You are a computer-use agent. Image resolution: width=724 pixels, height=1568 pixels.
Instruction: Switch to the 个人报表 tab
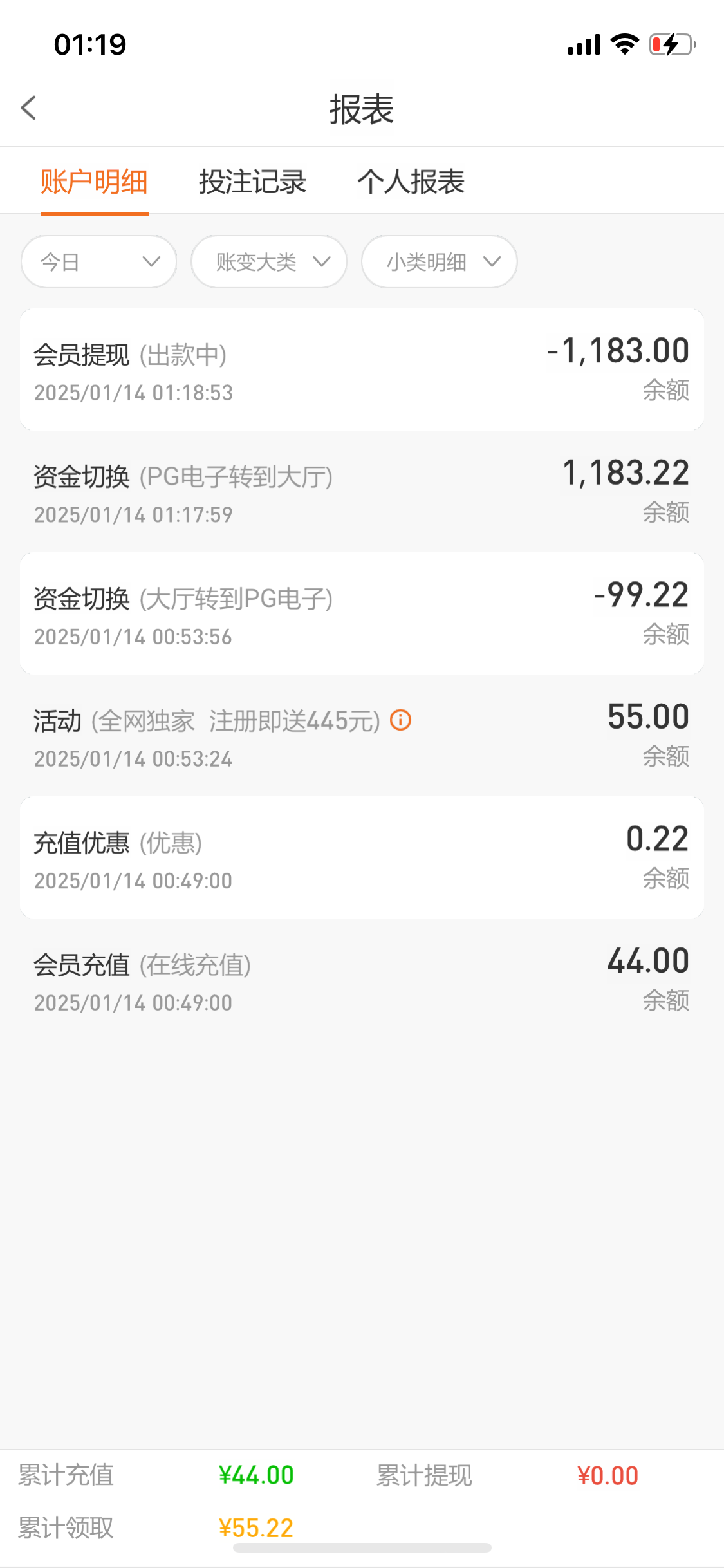pos(411,182)
